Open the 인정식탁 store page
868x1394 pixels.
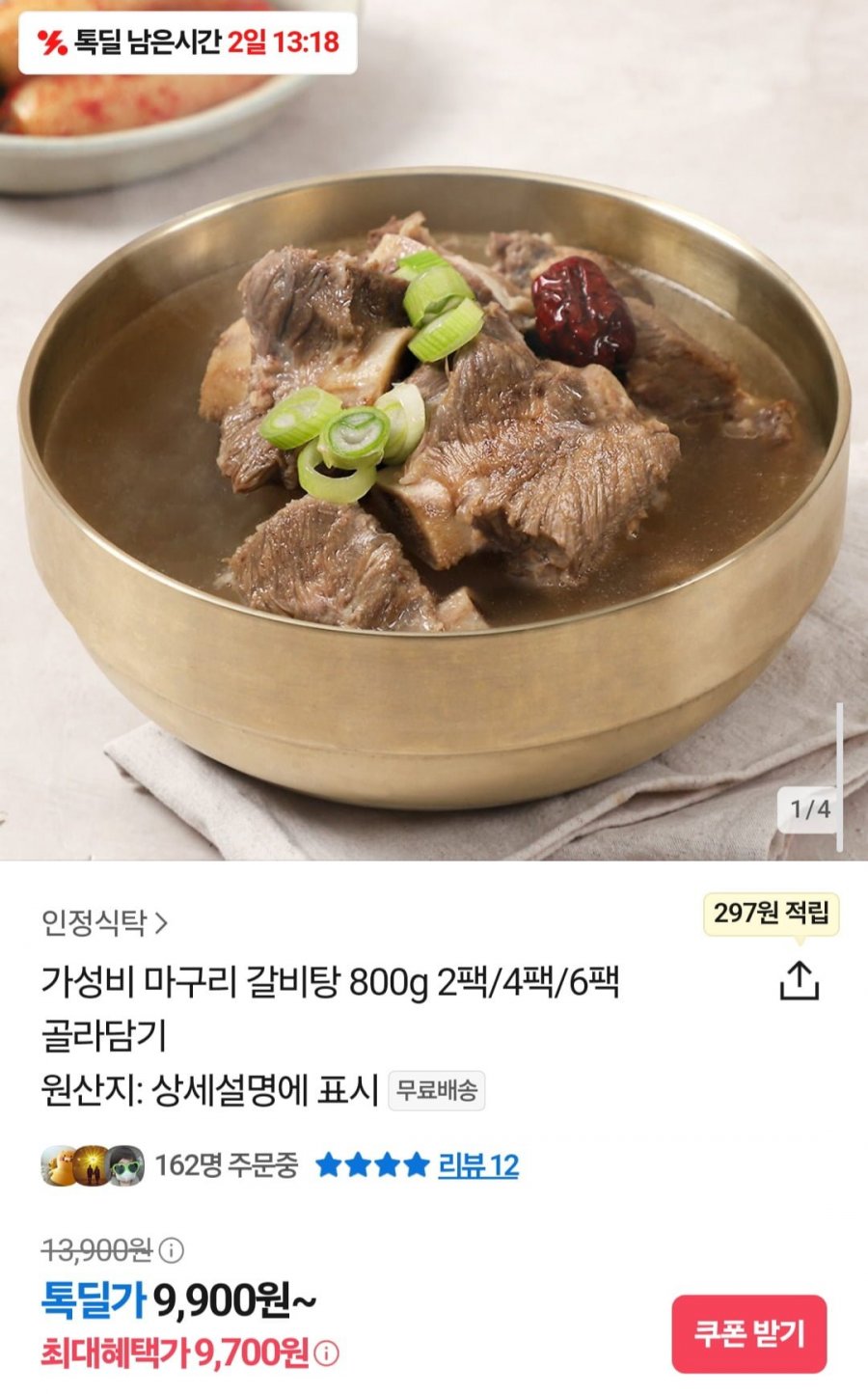104,923
